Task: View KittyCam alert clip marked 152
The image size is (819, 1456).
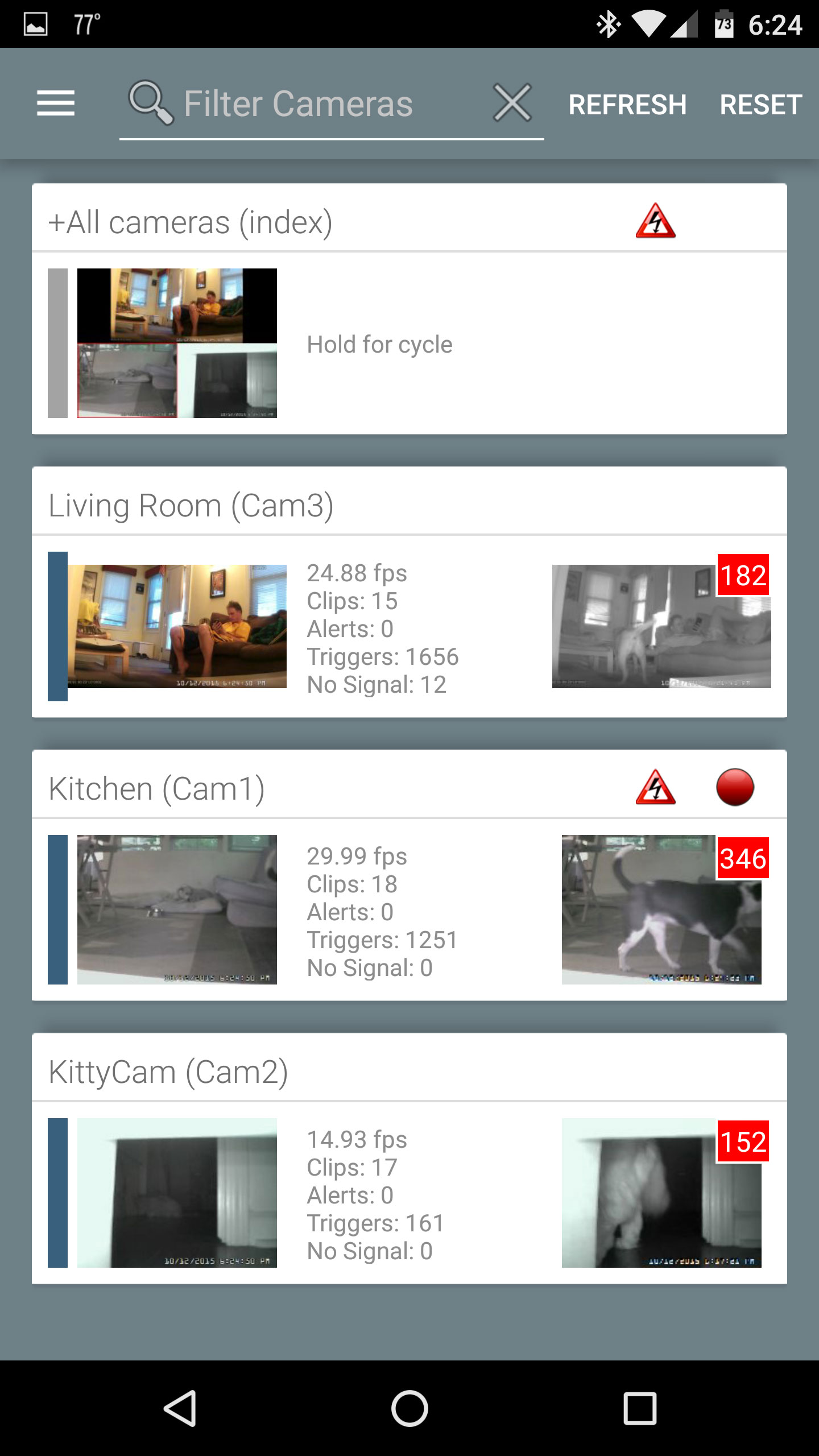Action: pos(661,1193)
